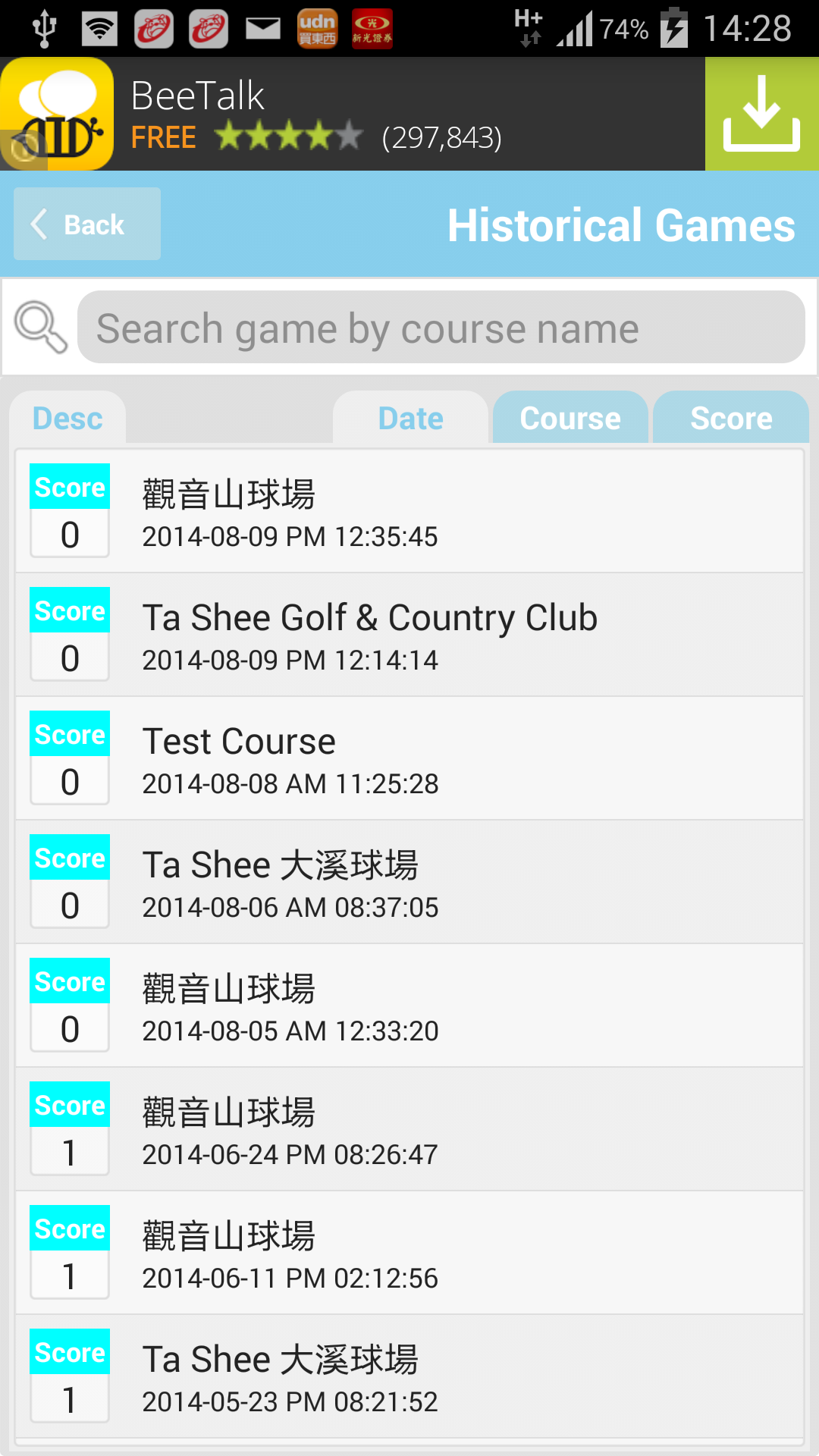The image size is (819, 1456).
Task: Open the Ta Shee Golf & Country Club game
Action: click(x=409, y=635)
